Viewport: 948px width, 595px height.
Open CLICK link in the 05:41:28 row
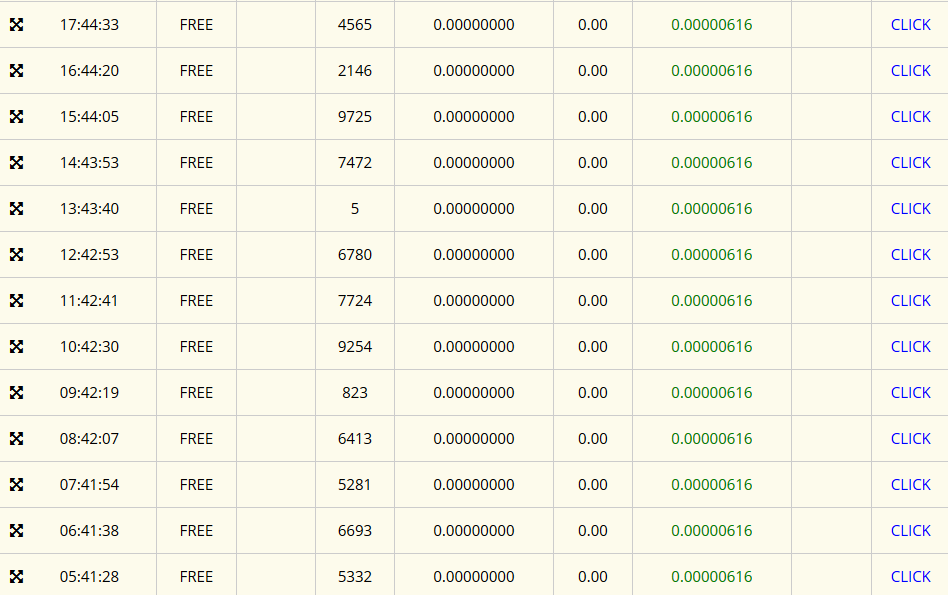tap(910, 577)
